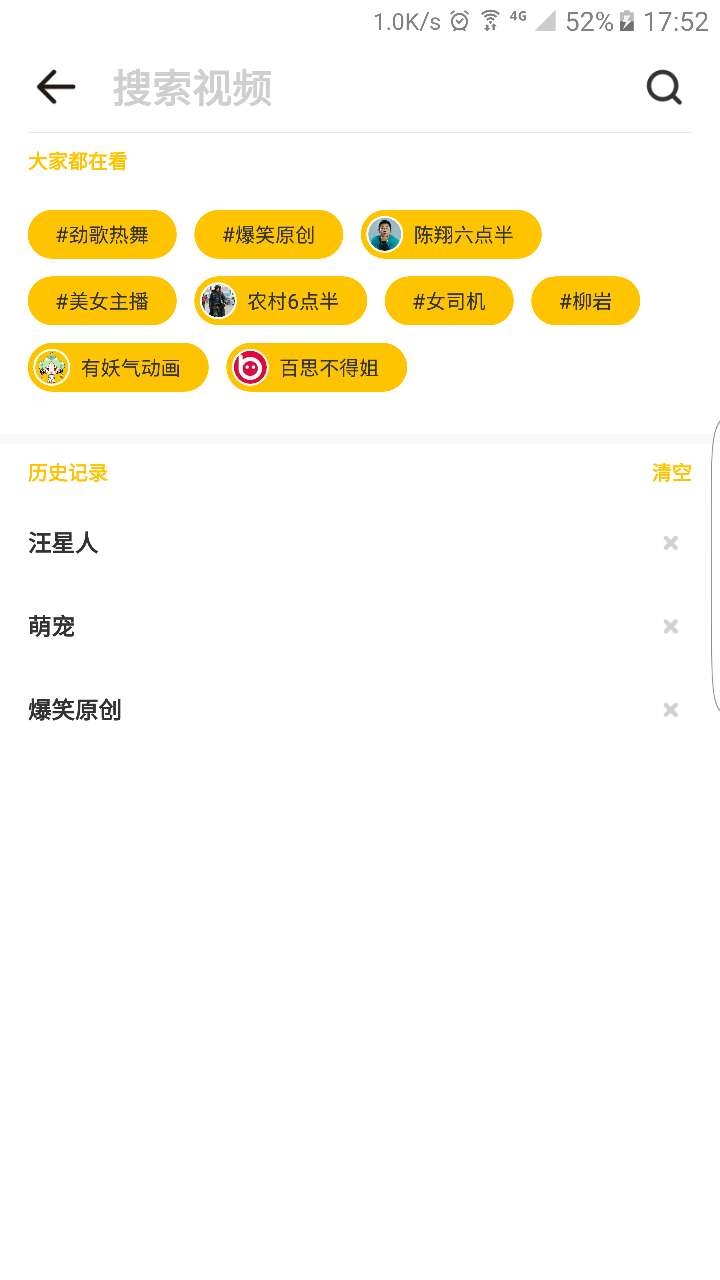Tap the 搜索视频 search input field
Screen dimensions: 720x1280
(300, 87)
